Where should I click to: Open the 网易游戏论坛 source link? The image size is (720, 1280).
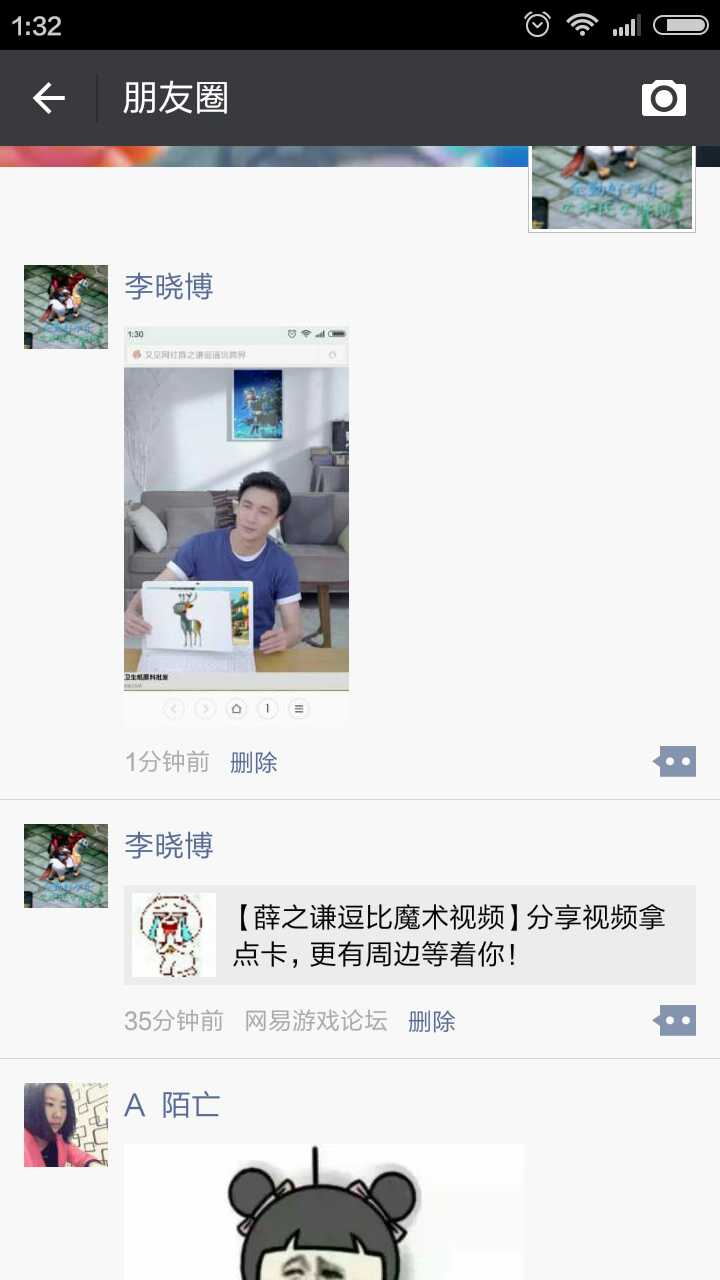tap(315, 1022)
